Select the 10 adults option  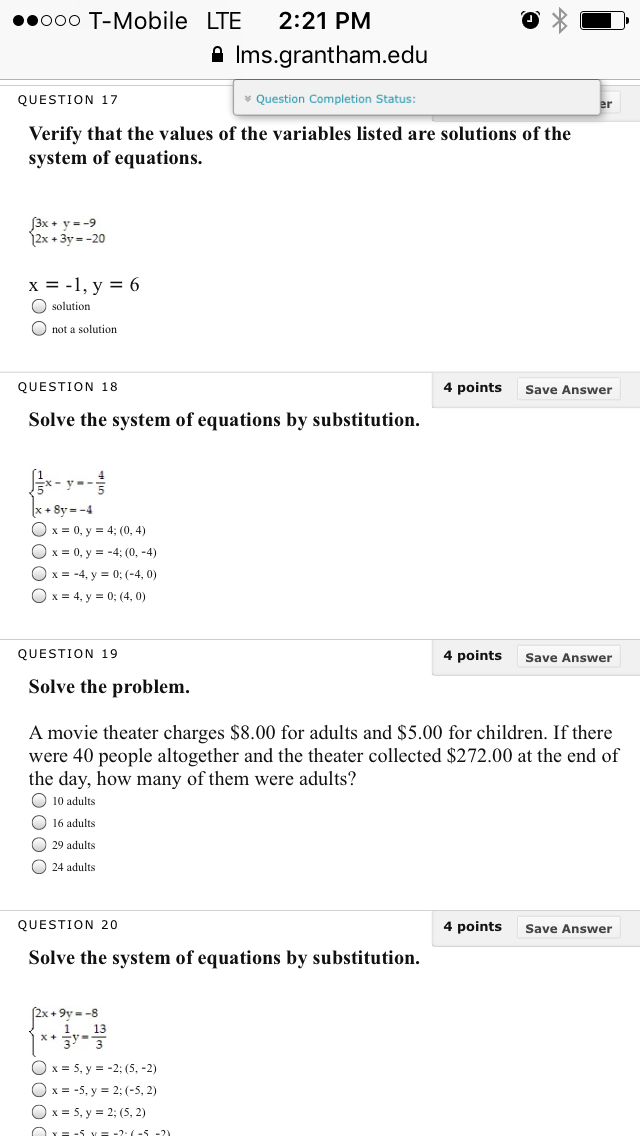click(x=39, y=801)
